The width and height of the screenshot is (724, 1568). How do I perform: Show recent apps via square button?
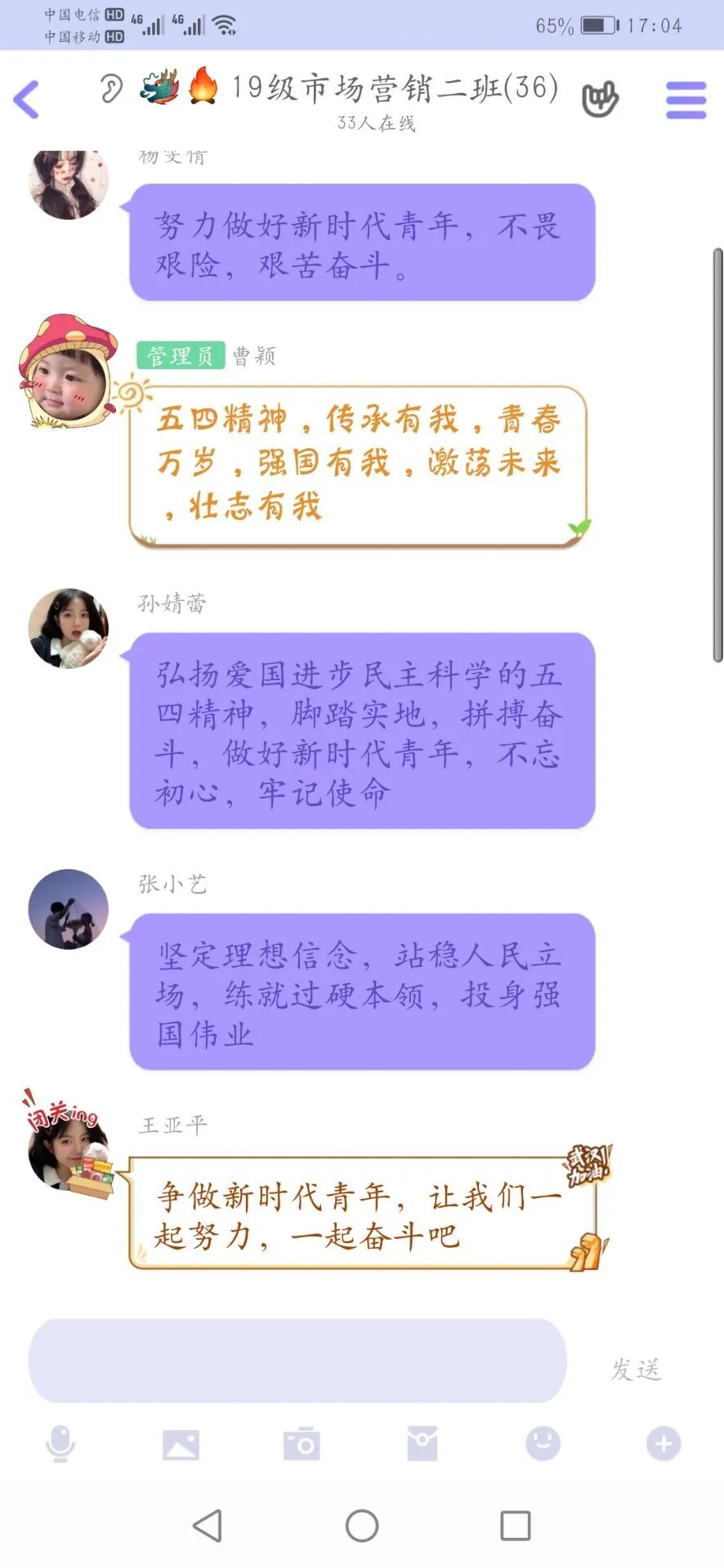pos(515,1526)
